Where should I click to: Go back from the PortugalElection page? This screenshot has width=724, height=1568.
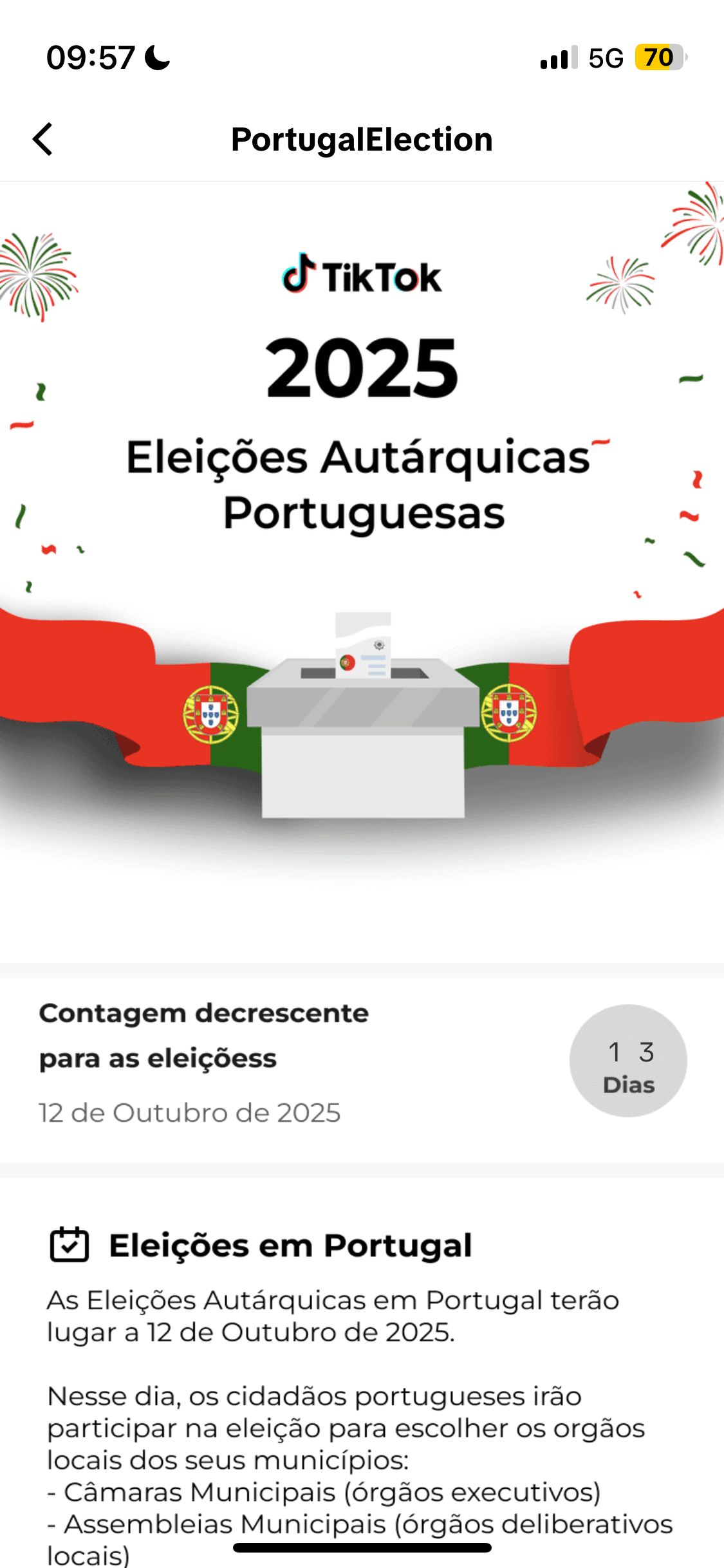42,139
